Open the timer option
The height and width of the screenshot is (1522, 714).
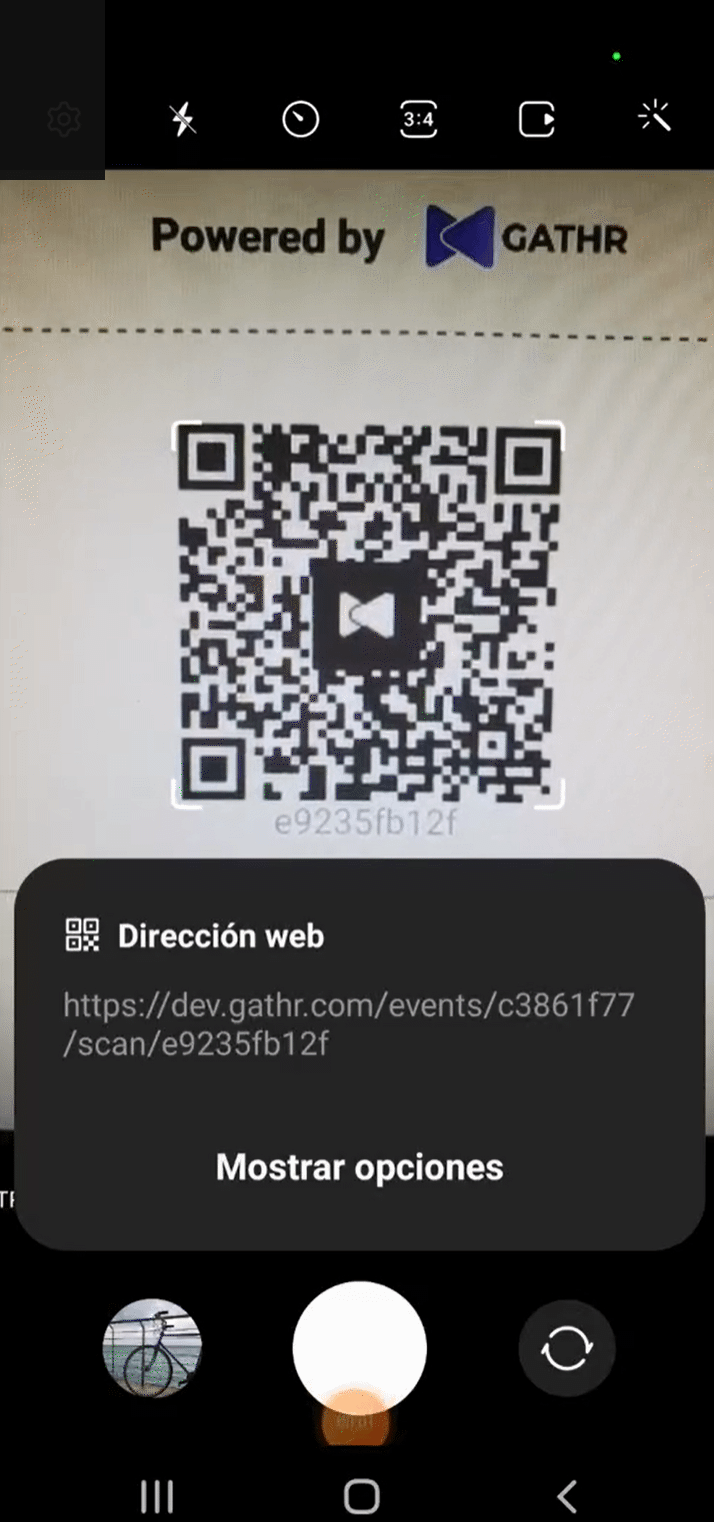tap(300, 121)
